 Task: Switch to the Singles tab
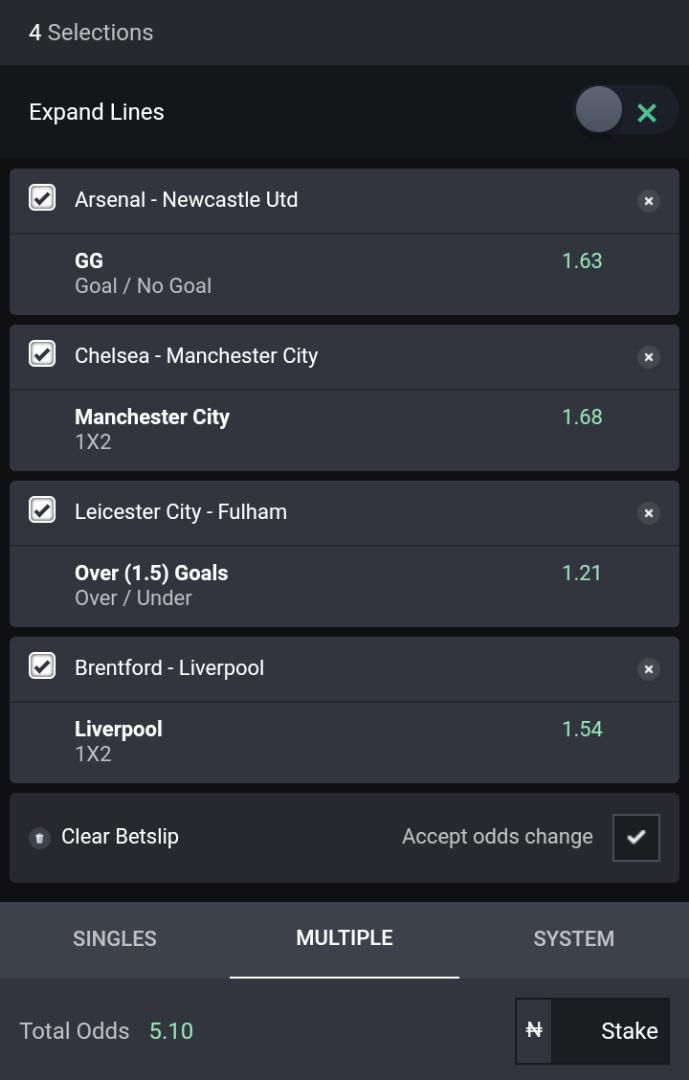coord(115,938)
